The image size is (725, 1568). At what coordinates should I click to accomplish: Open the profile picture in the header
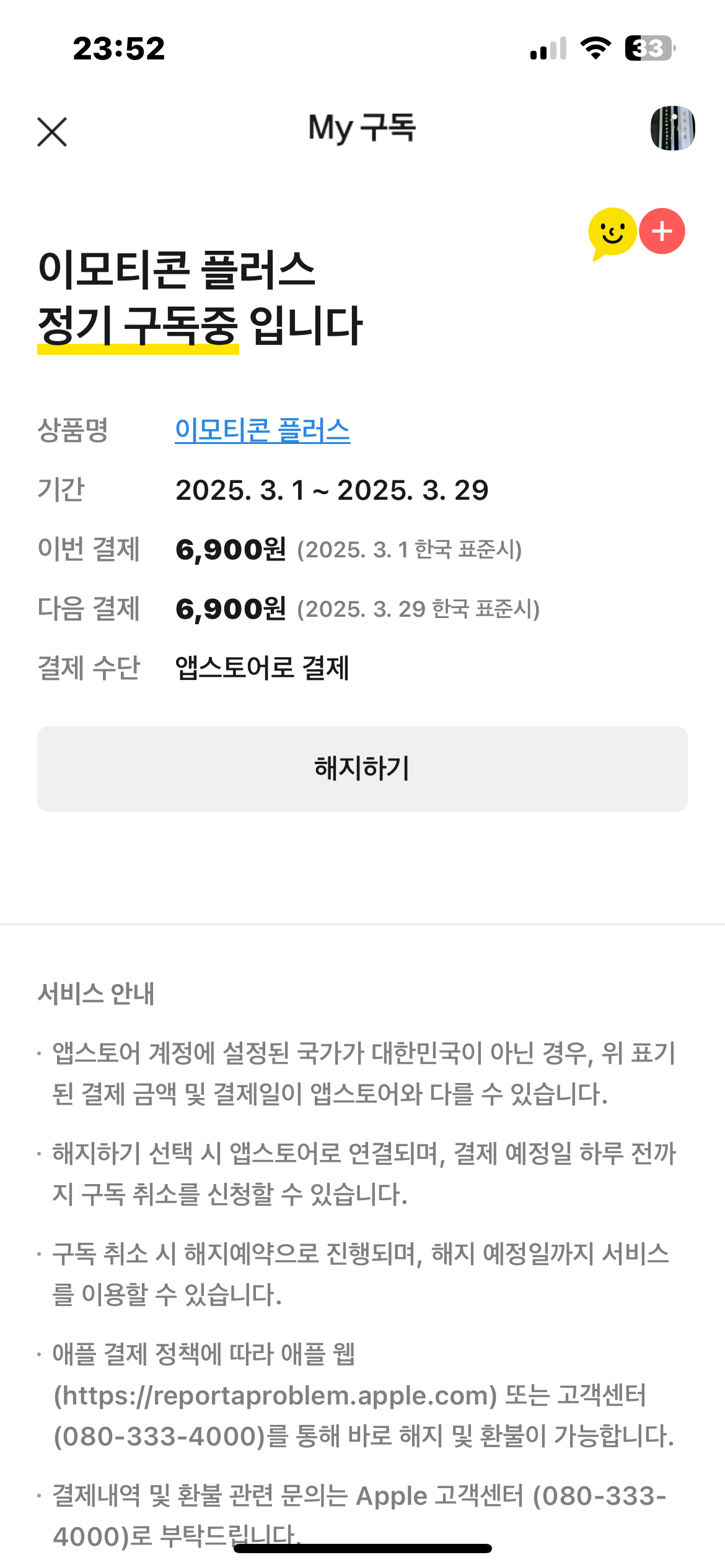coord(672,128)
